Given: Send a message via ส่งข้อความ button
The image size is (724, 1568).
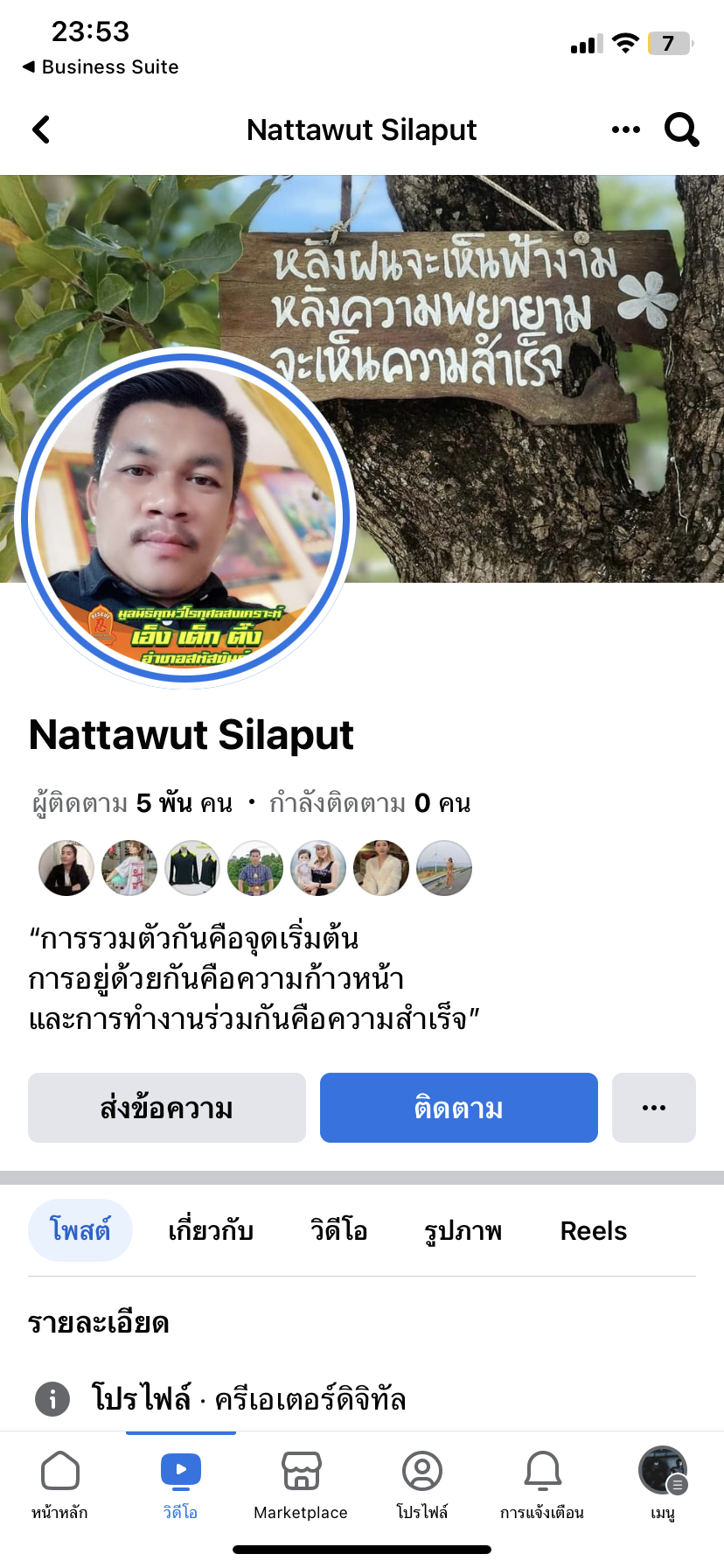Looking at the screenshot, I should pyautogui.click(x=167, y=1108).
